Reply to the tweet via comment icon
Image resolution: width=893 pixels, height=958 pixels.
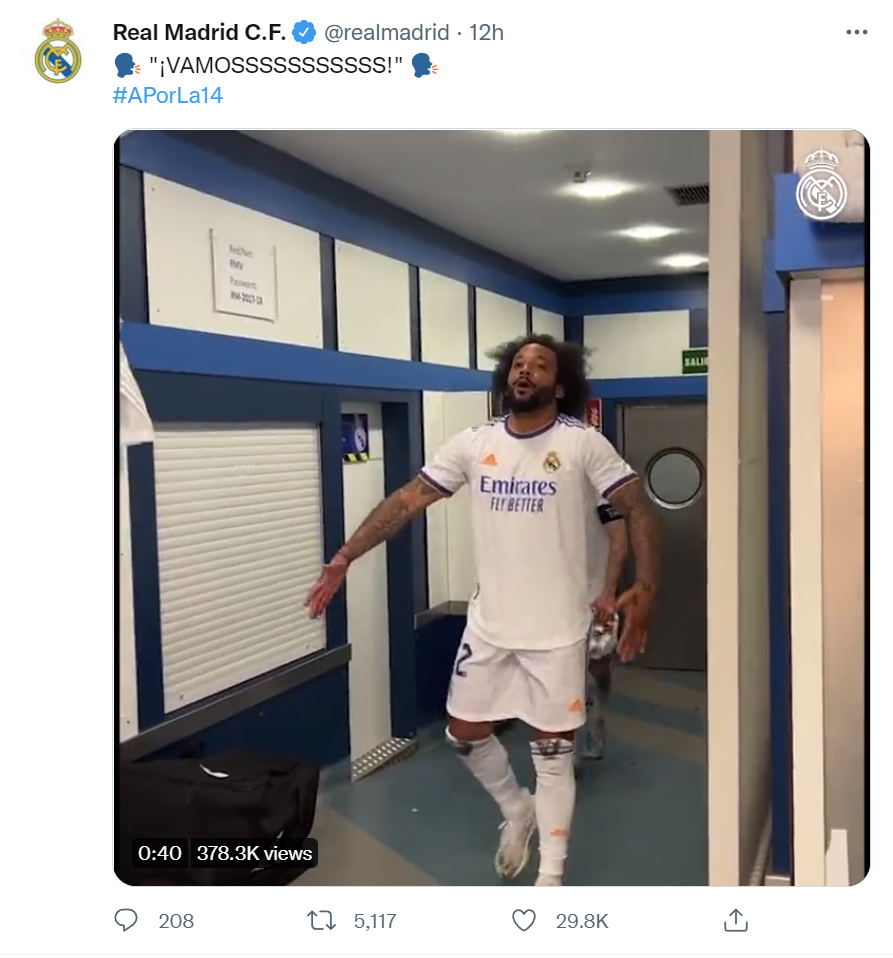point(126,920)
